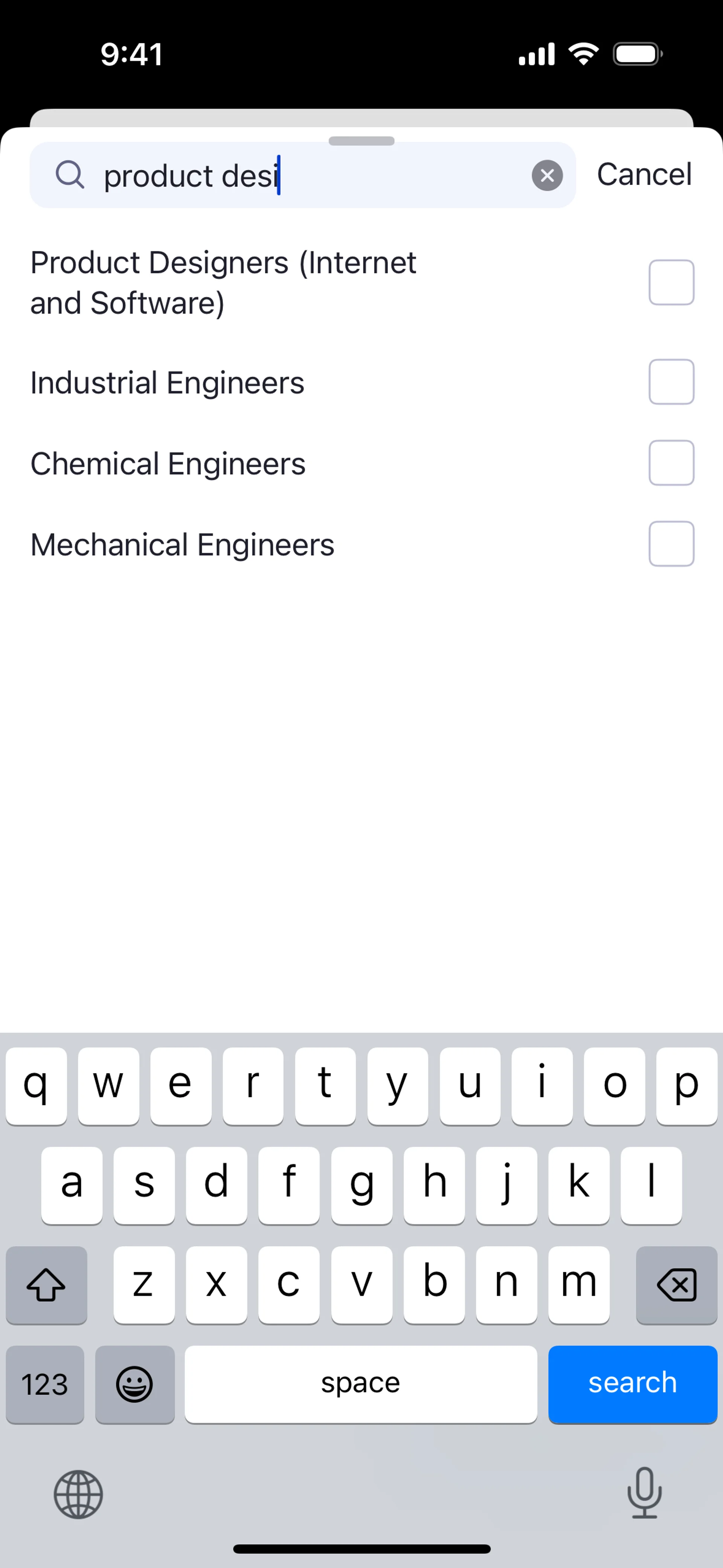Select the Industrial Engineers checkbox
Screen dimensions: 723x1568
(x=671, y=382)
